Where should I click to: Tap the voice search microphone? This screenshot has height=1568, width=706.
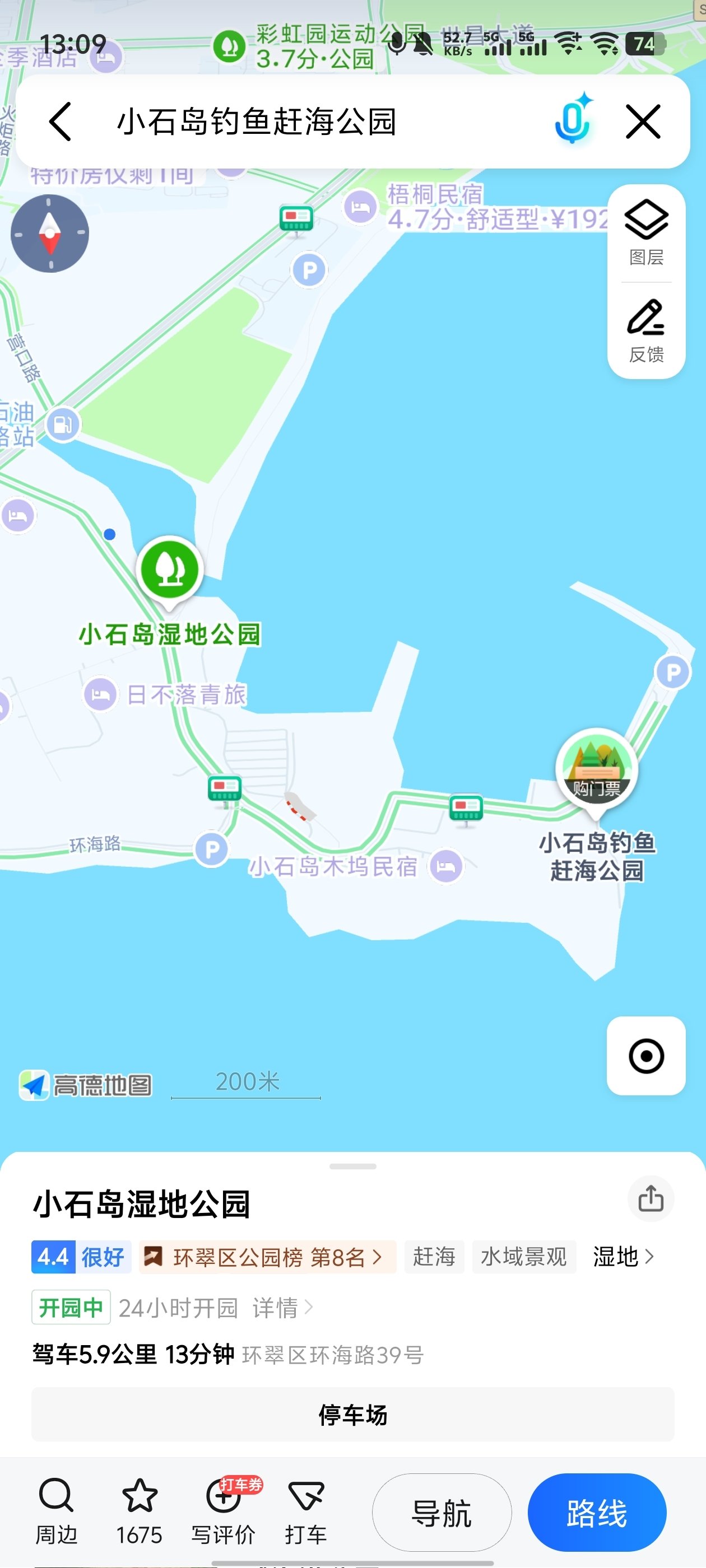coord(572,120)
